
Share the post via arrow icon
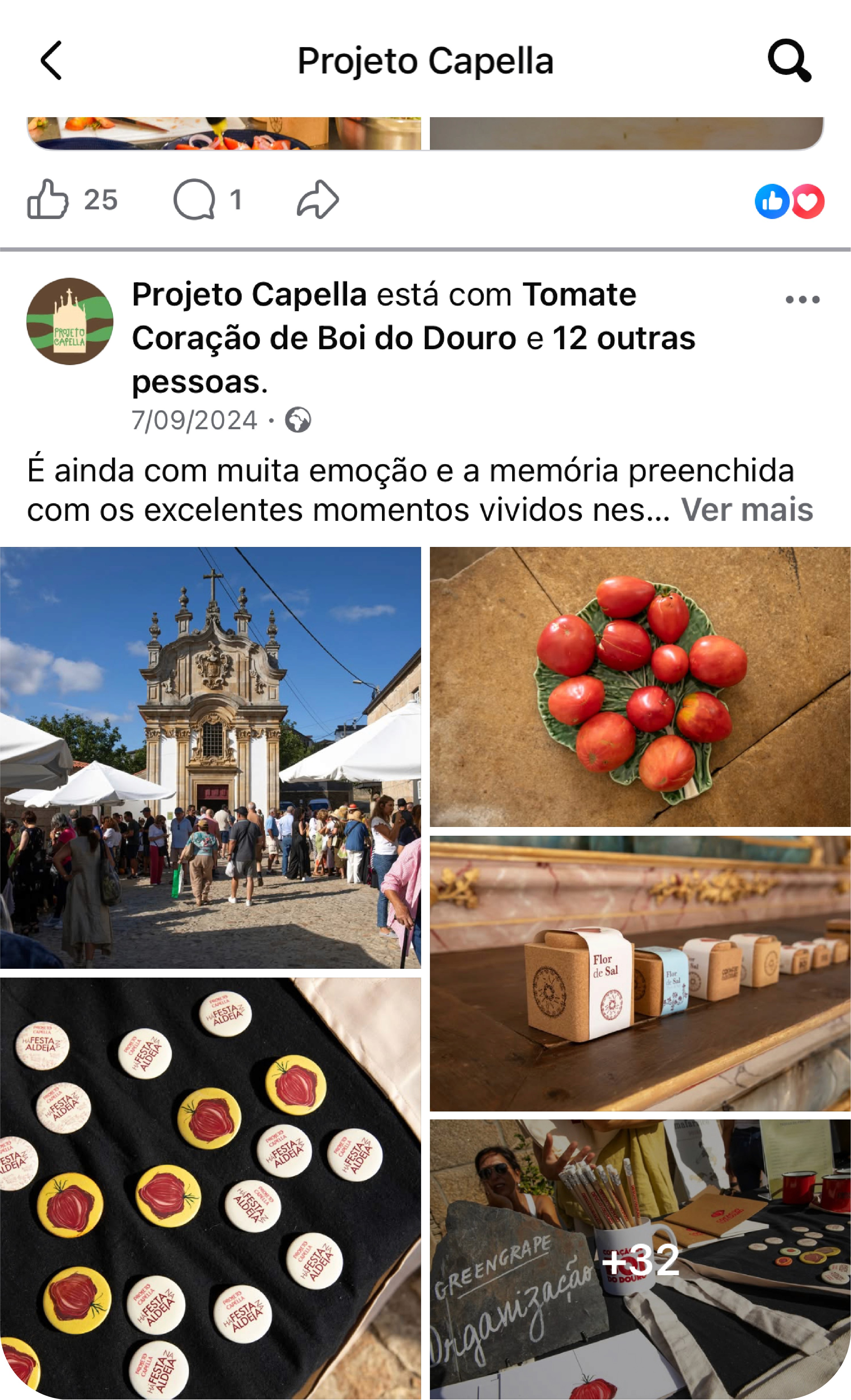tap(318, 199)
